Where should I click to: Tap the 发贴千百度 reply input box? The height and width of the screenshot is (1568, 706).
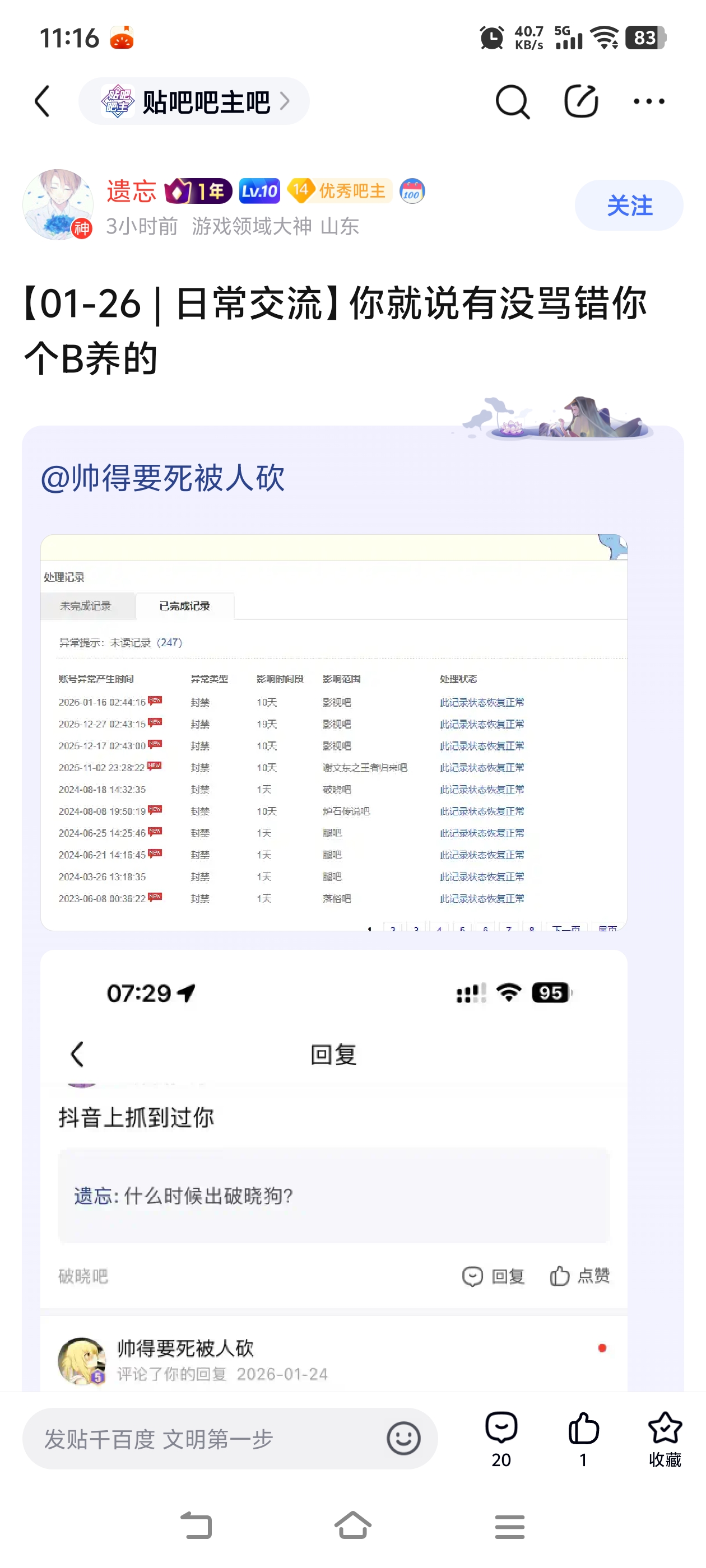201,1439
